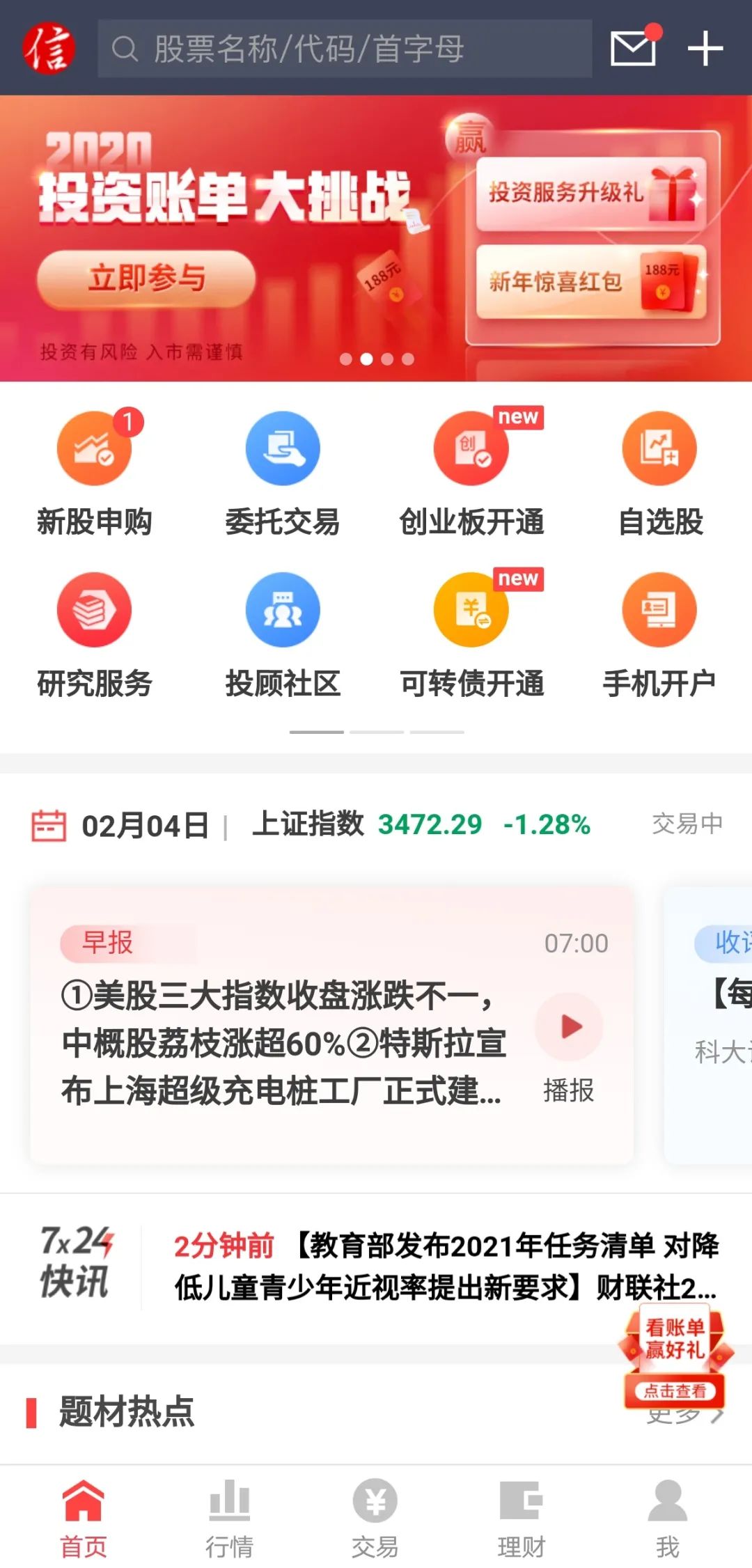Select the 委托交易 icon
Screen dimensions: 752x1568
[x=282, y=449]
